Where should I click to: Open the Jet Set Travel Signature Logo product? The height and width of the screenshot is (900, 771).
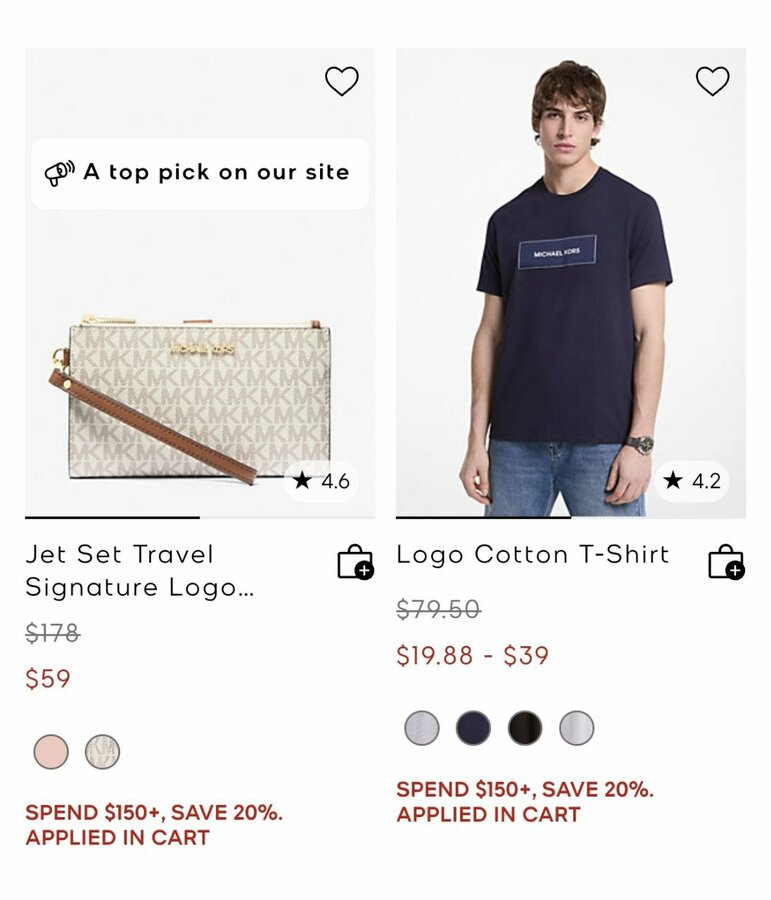click(x=140, y=570)
